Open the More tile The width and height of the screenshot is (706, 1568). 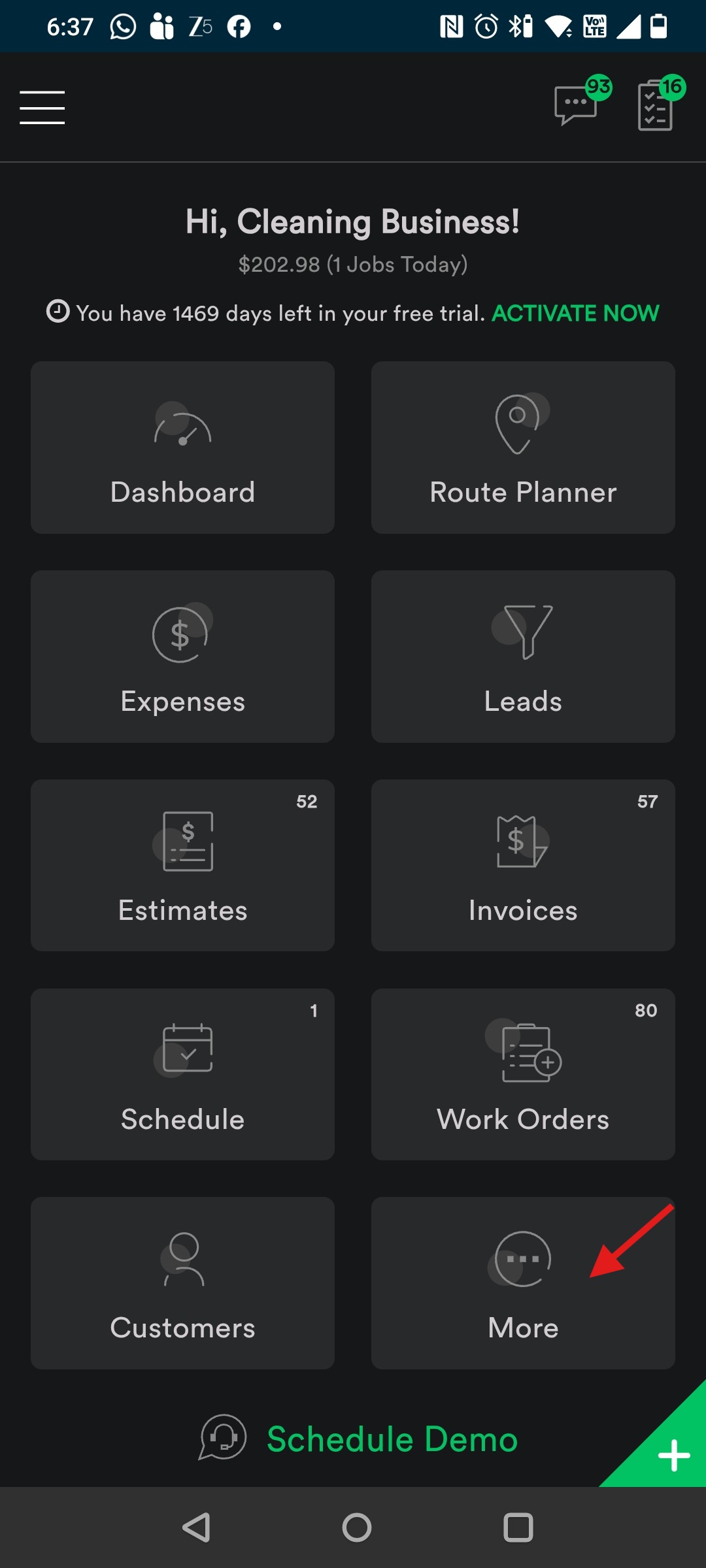(x=523, y=1284)
